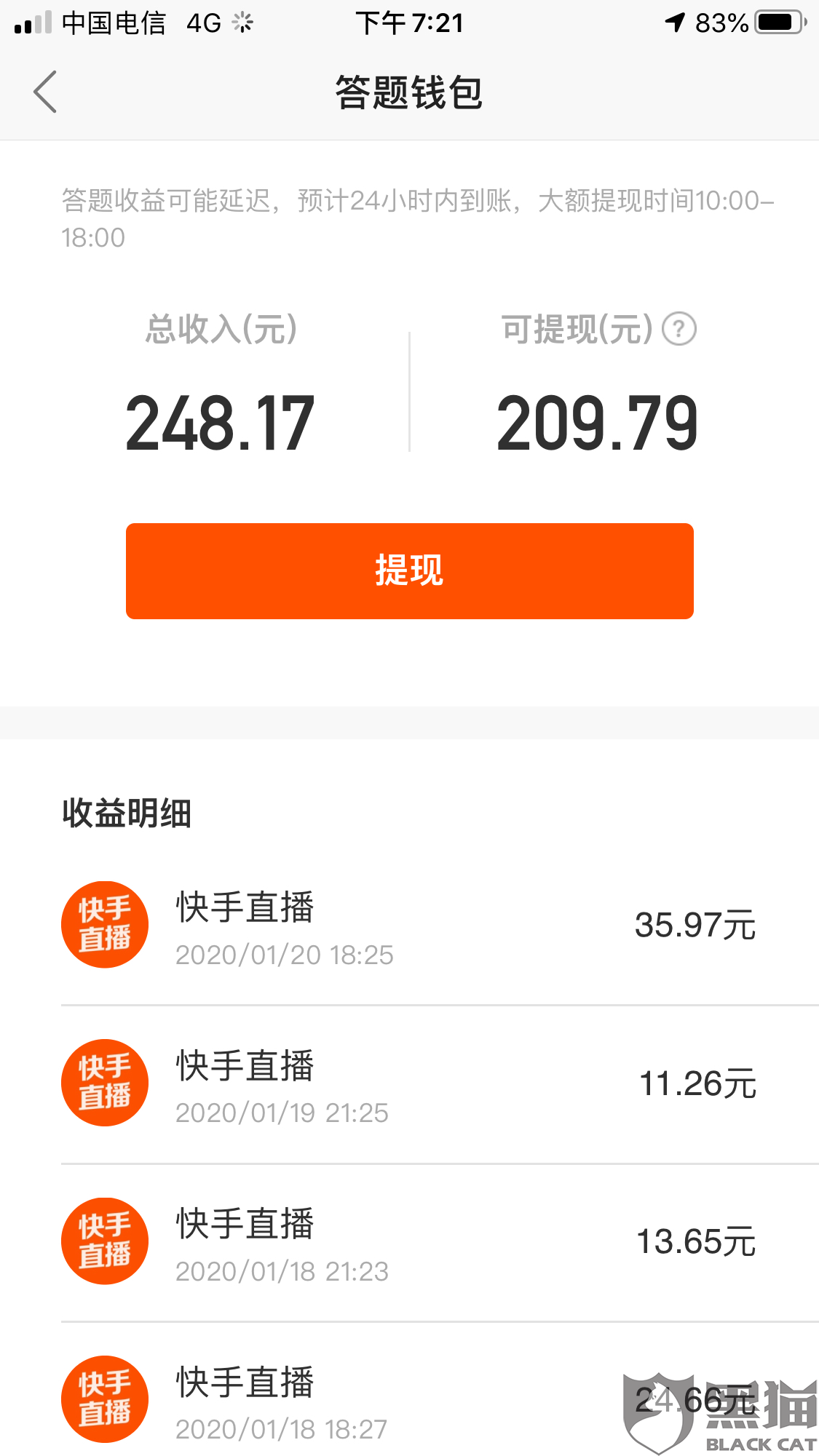This screenshot has height=1456, width=819.
Task: Go back from the 答题钱包 page
Action: [x=45, y=92]
